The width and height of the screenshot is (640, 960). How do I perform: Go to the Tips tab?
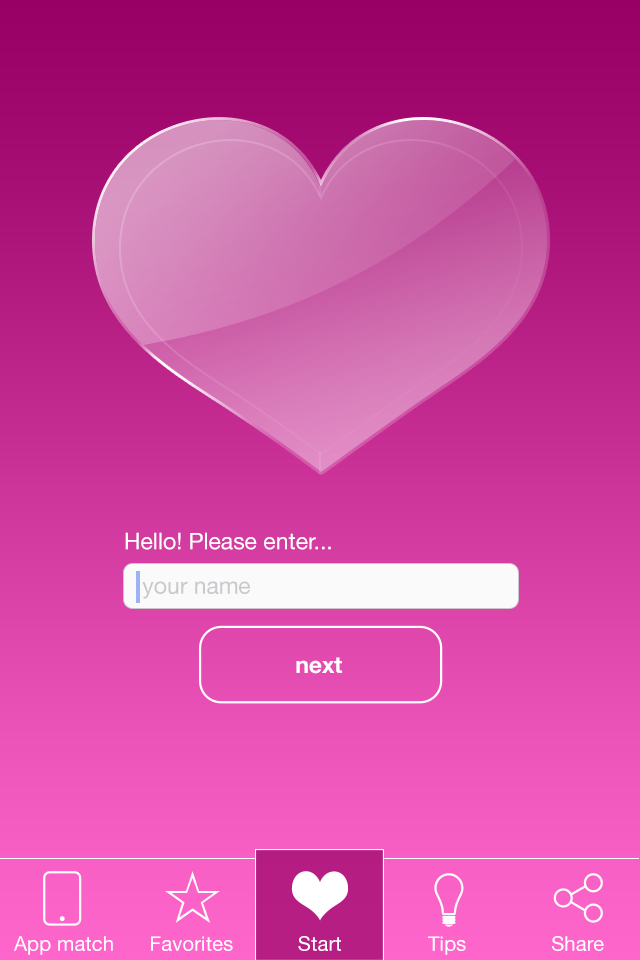point(447,910)
